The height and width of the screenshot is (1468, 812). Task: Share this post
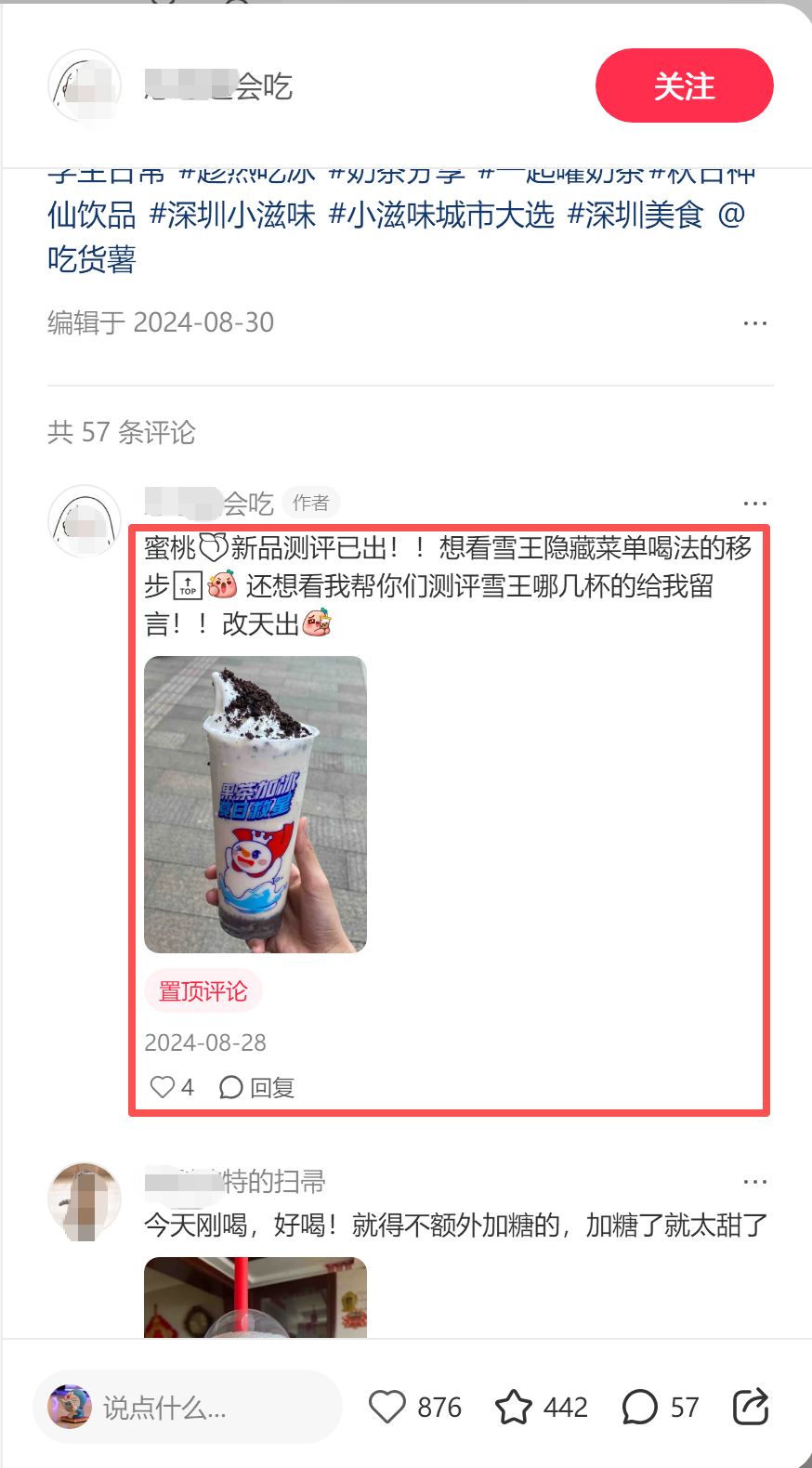(x=750, y=1407)
